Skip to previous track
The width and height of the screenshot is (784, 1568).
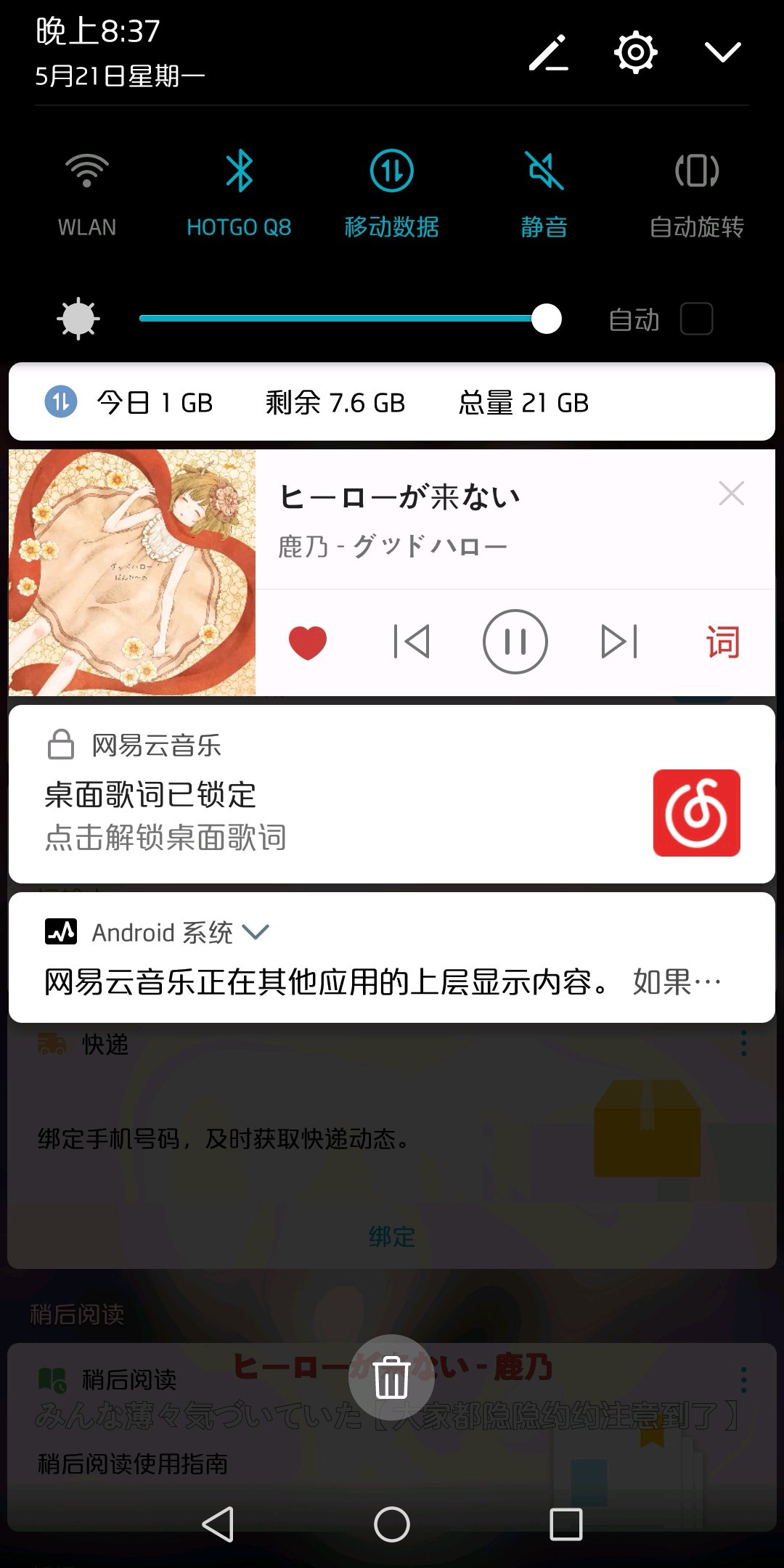coord(412,642)
